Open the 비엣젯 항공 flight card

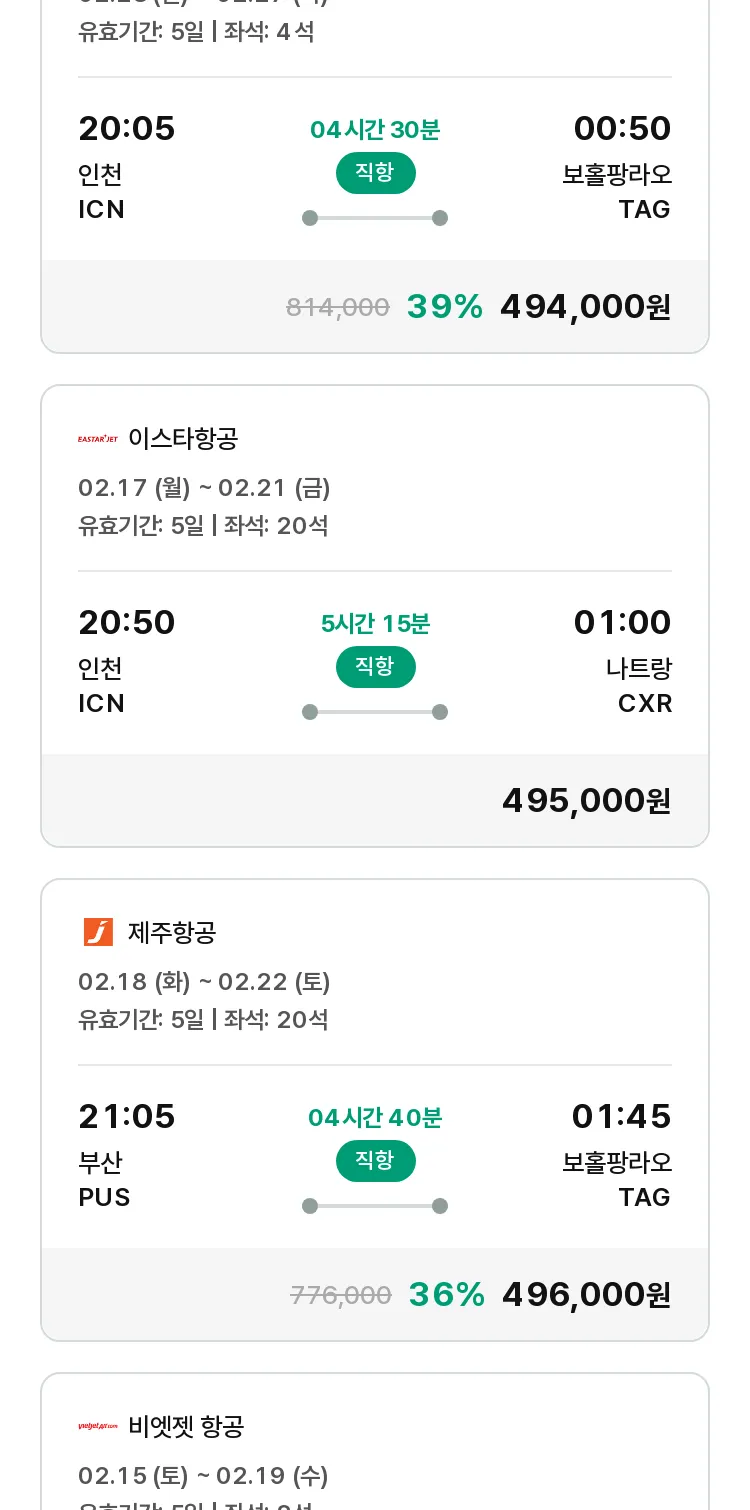coord(375,1441)
